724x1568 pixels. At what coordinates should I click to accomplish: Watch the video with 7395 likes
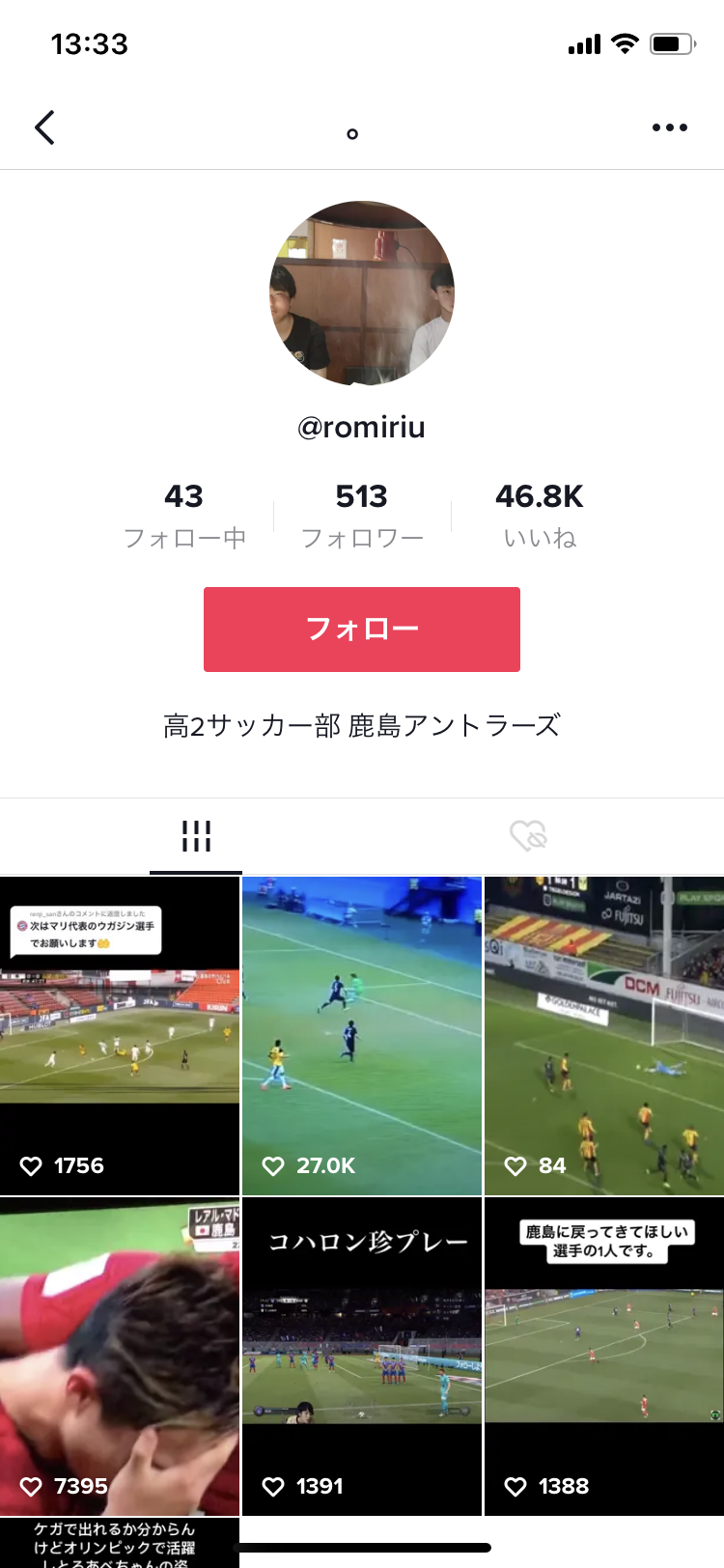point(120,1356)
